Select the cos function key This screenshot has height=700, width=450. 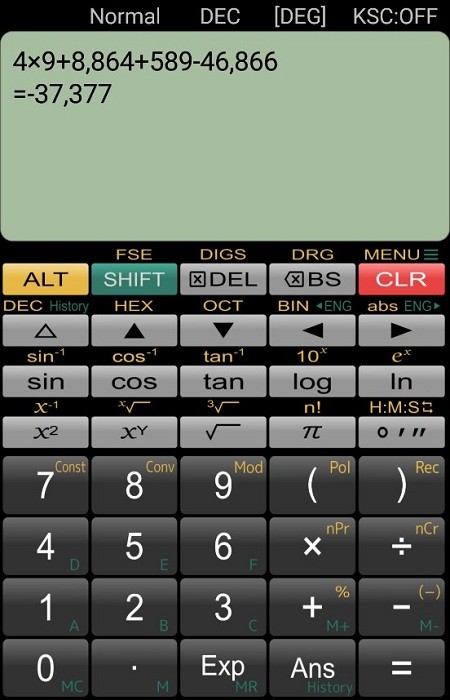[x=134, y=382]
